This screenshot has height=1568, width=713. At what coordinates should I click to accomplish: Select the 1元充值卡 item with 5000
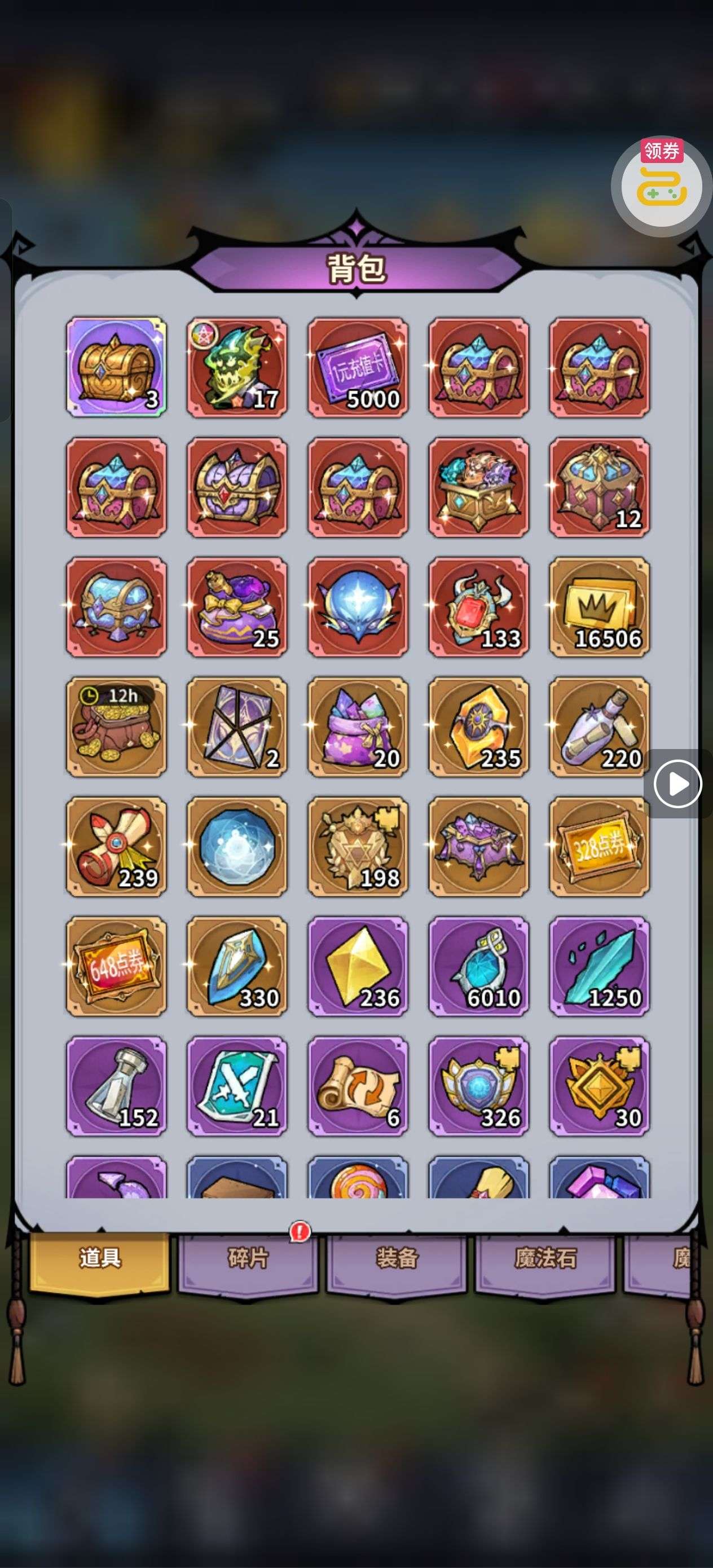tap(358, 367)
